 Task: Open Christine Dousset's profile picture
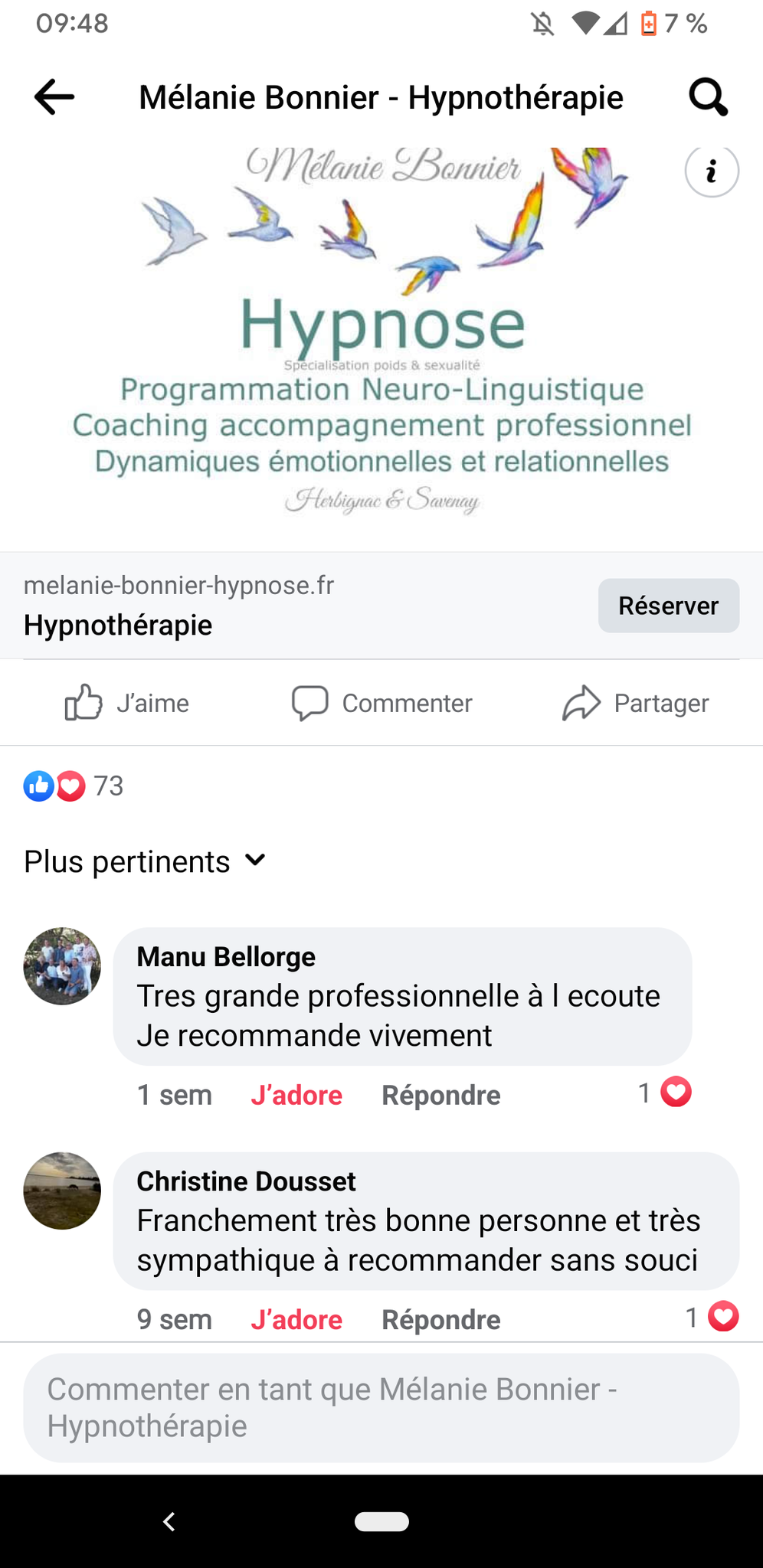62,1191
